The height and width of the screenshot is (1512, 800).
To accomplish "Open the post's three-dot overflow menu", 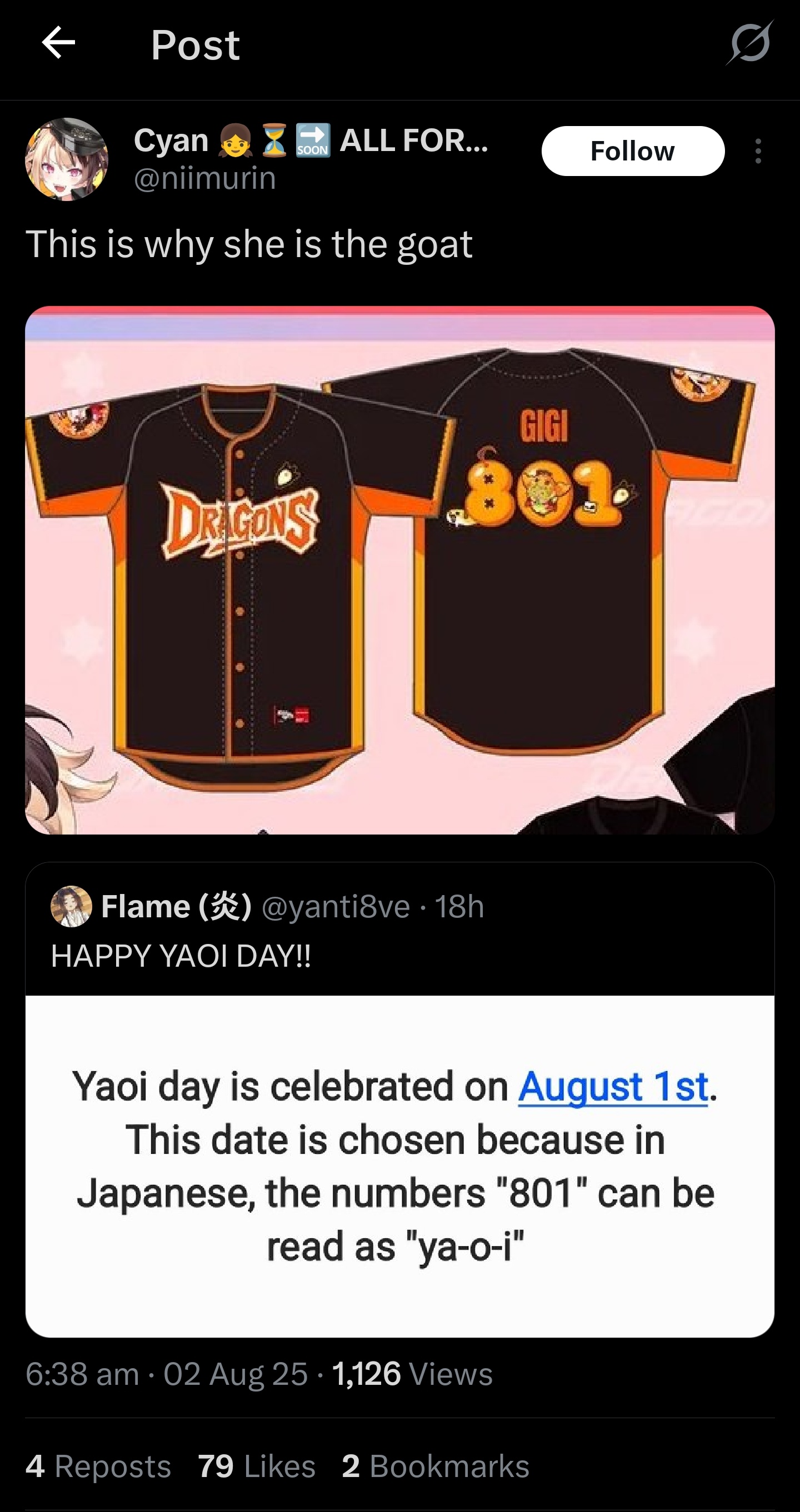I will tap(758, 151).
